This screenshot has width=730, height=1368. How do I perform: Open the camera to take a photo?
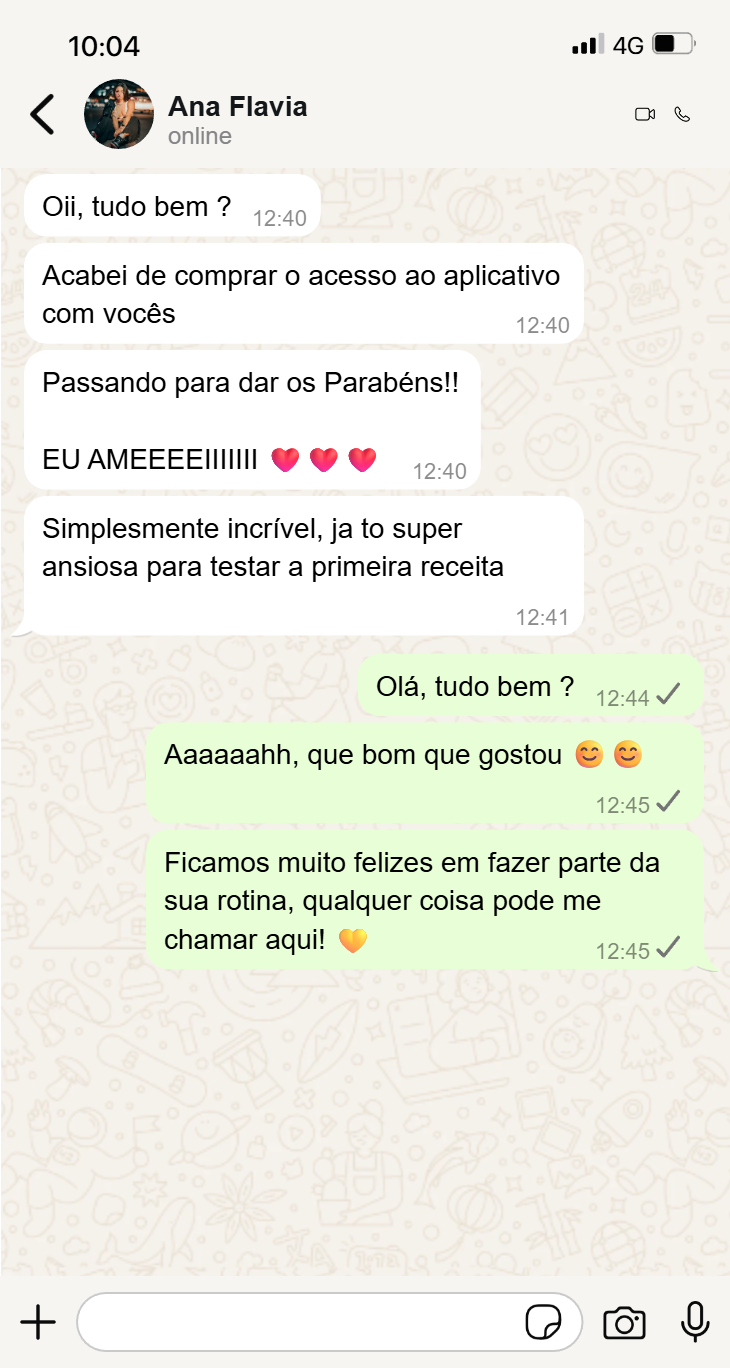pos(624,1322)
